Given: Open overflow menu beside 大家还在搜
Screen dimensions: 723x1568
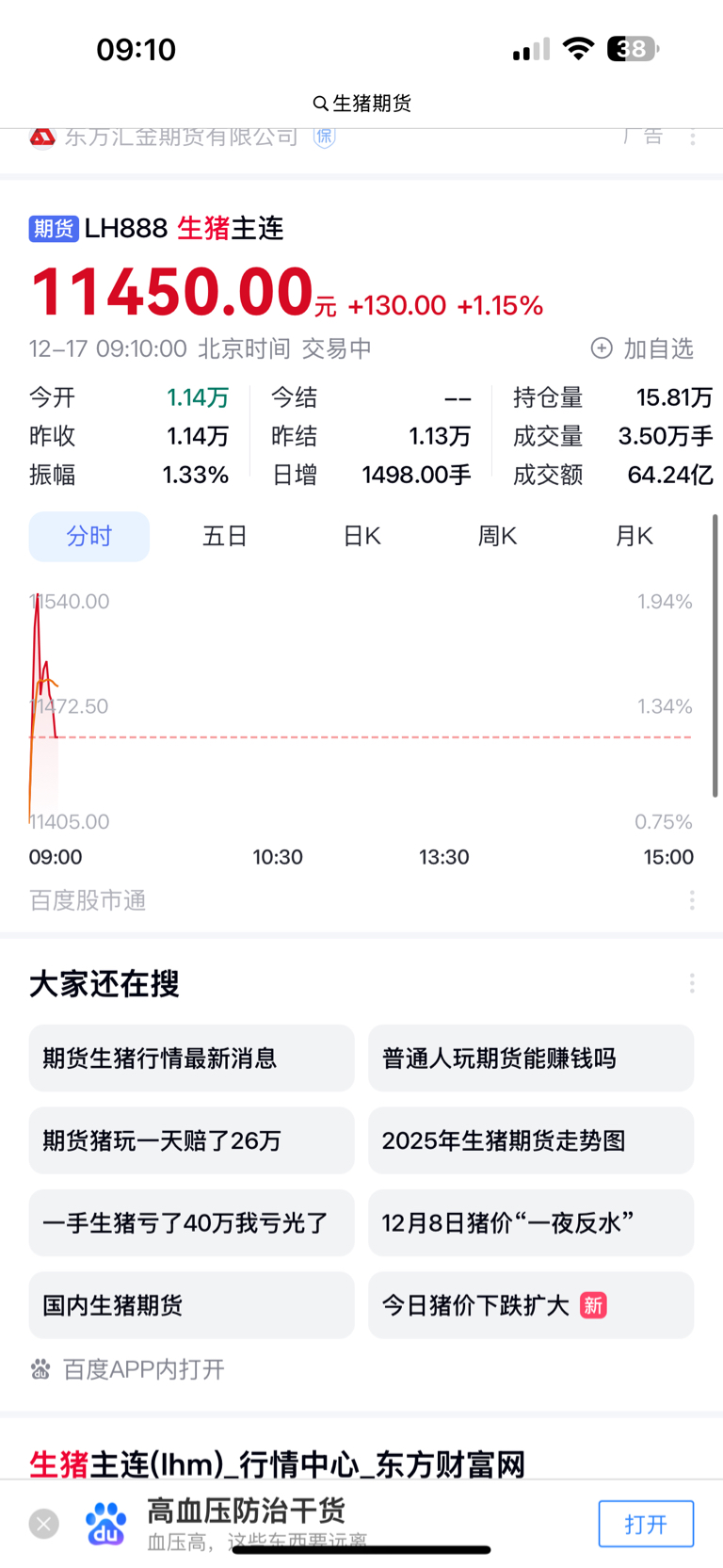Looking at the screenshot, I should [x=692, y=983].
